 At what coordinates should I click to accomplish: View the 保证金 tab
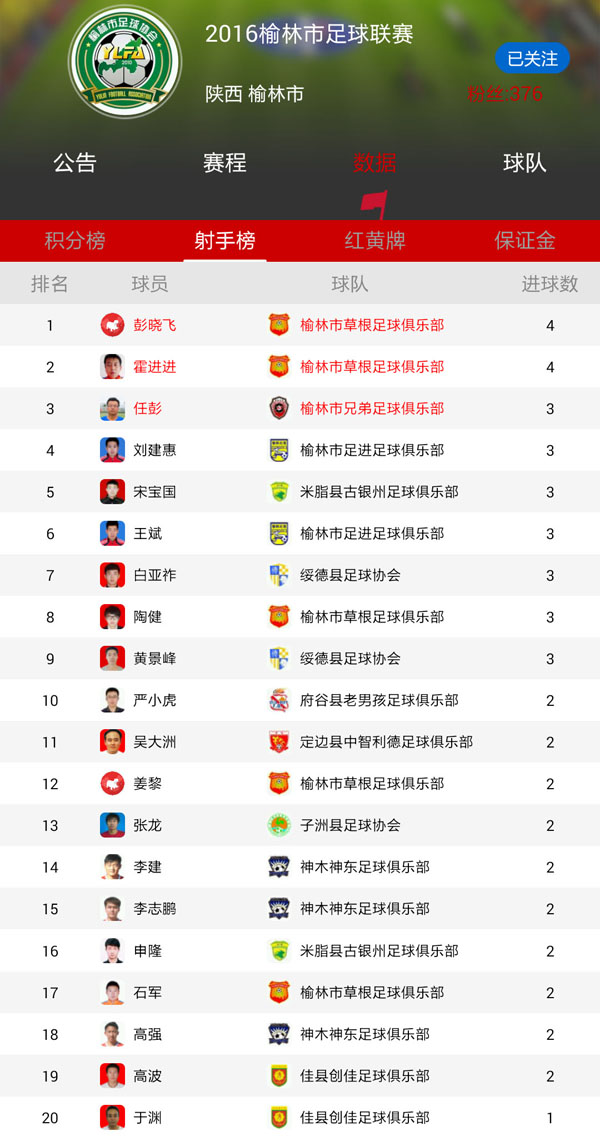525,241
